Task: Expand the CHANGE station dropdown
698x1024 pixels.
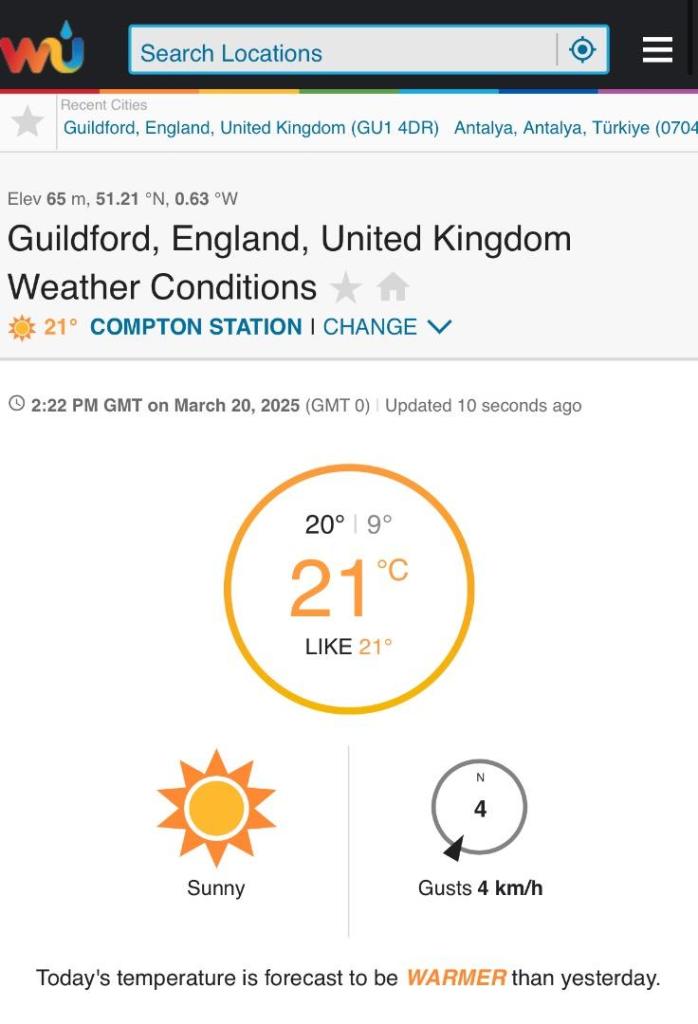Action: [x=387, y=327]
